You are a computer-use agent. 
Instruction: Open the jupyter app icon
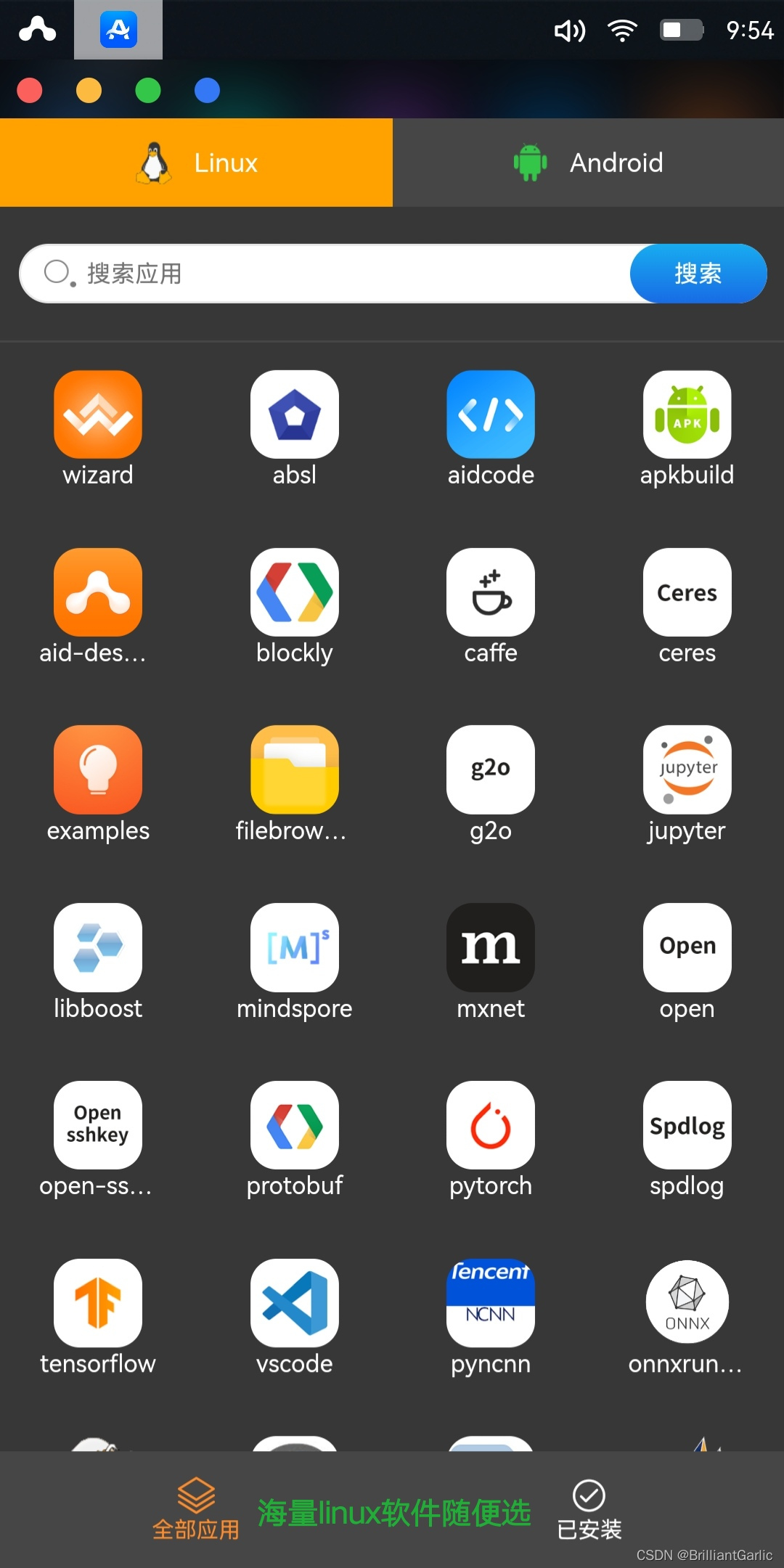click(686, 769)
